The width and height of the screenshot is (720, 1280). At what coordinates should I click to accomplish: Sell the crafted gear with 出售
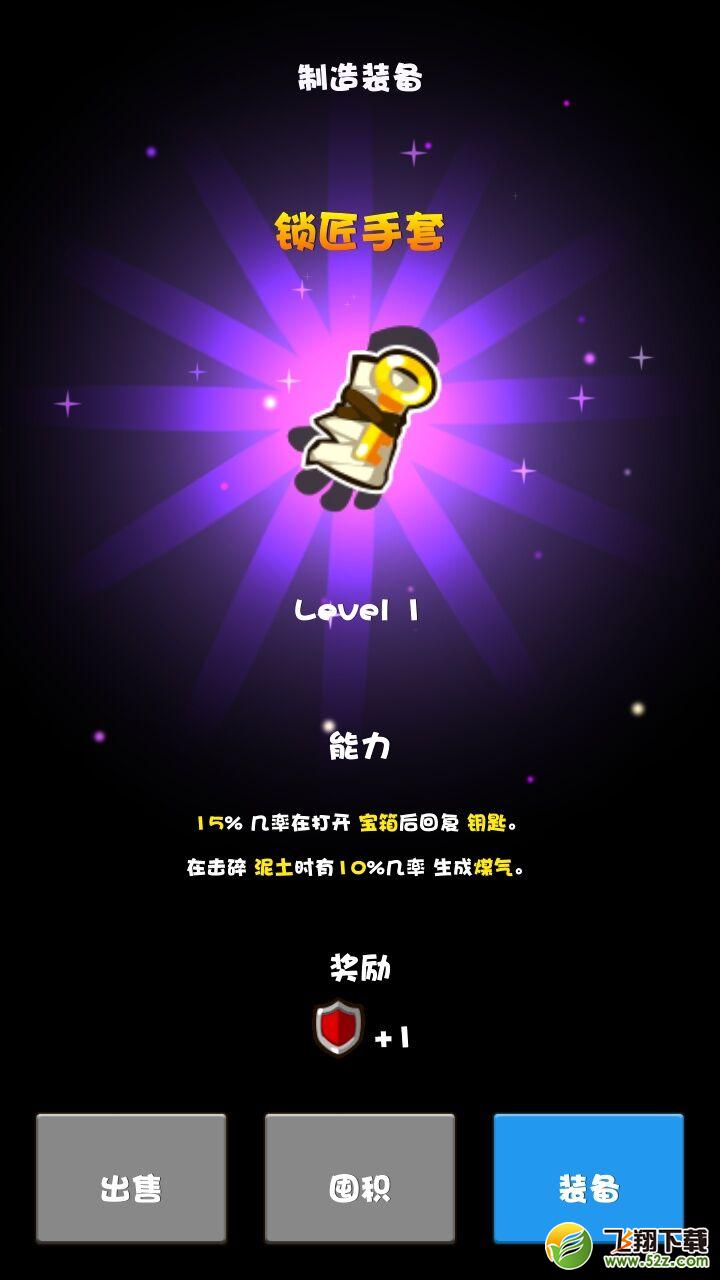(x=131, y=1178)
